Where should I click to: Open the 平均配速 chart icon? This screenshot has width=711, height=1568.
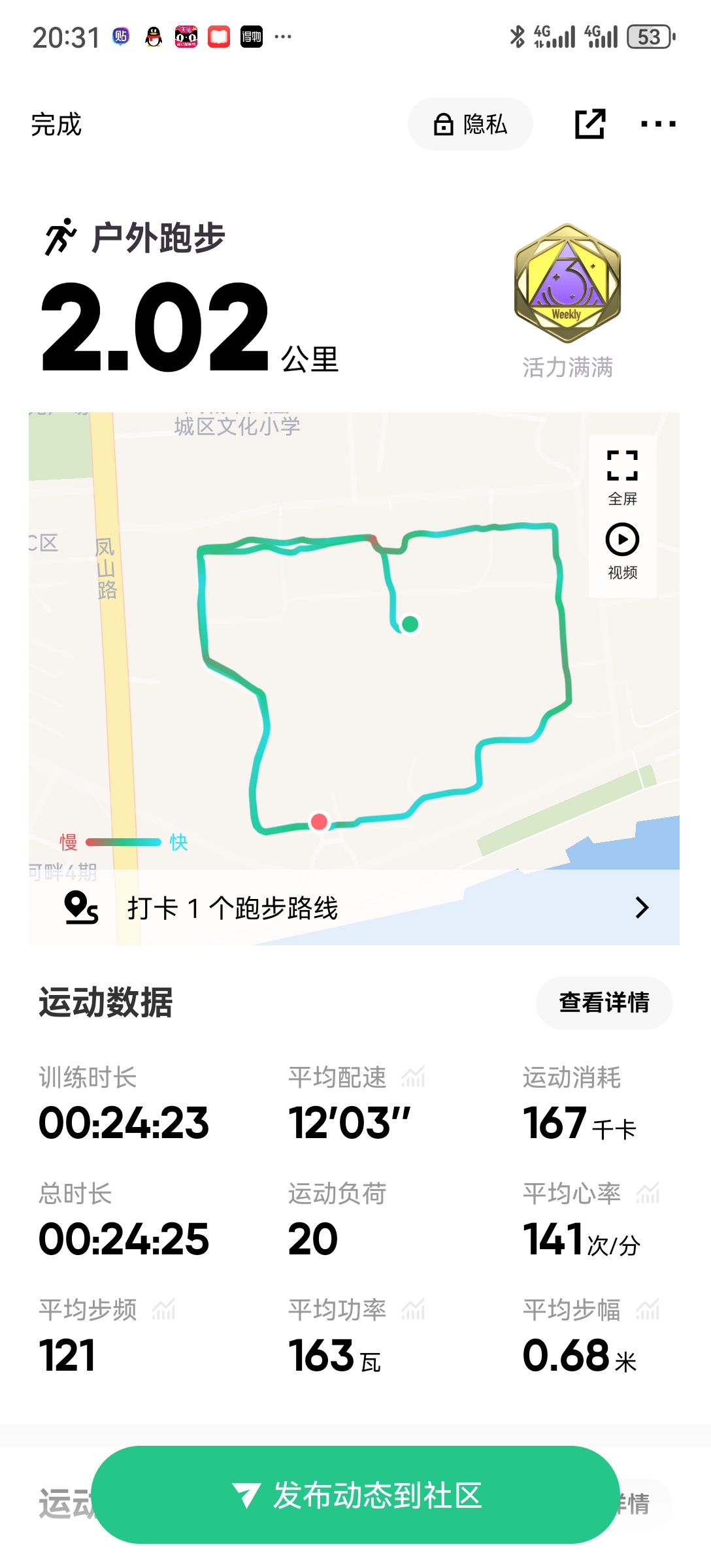point(414,1077)
